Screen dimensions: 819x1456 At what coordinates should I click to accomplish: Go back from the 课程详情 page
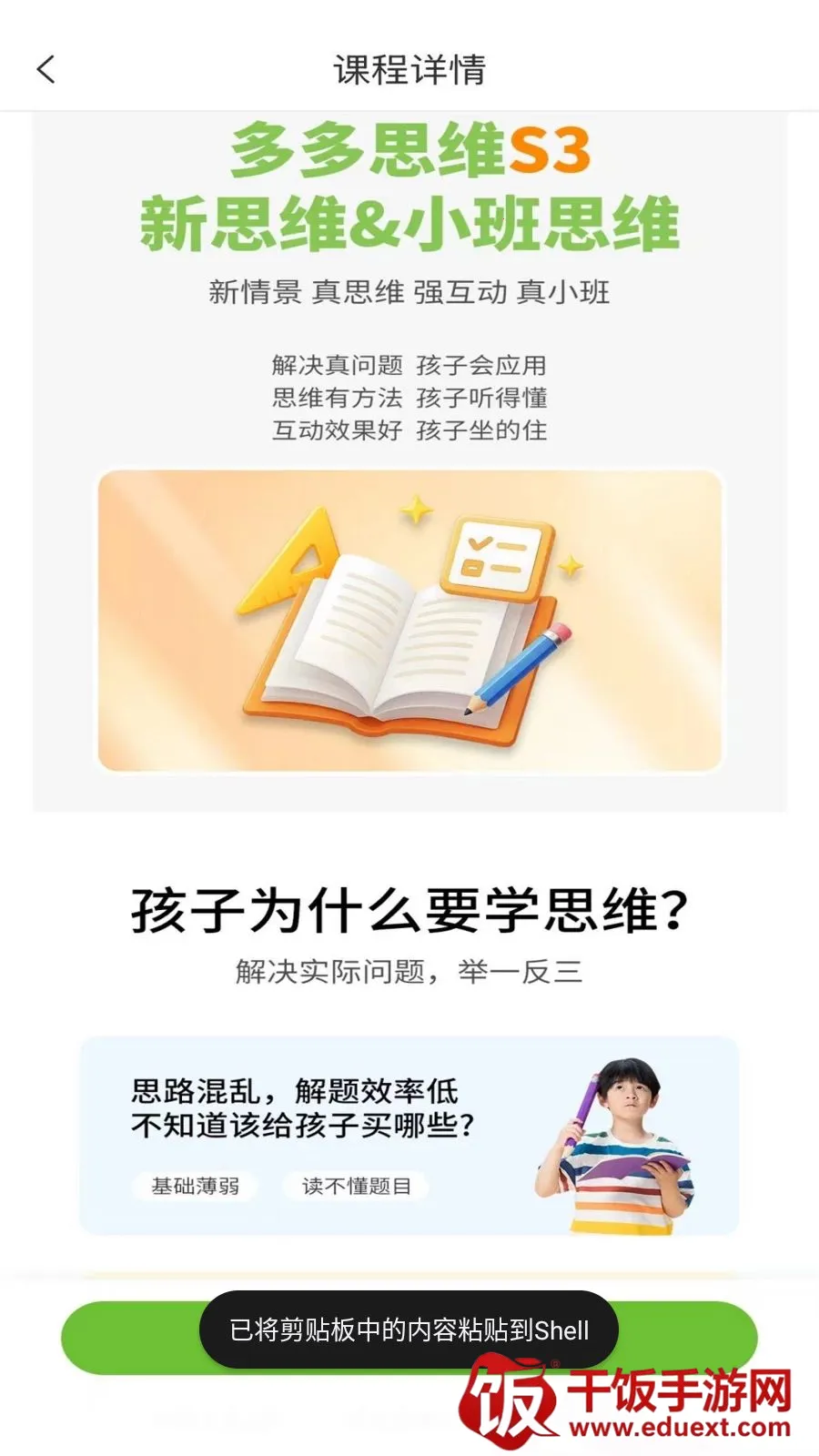pos(46,69)
